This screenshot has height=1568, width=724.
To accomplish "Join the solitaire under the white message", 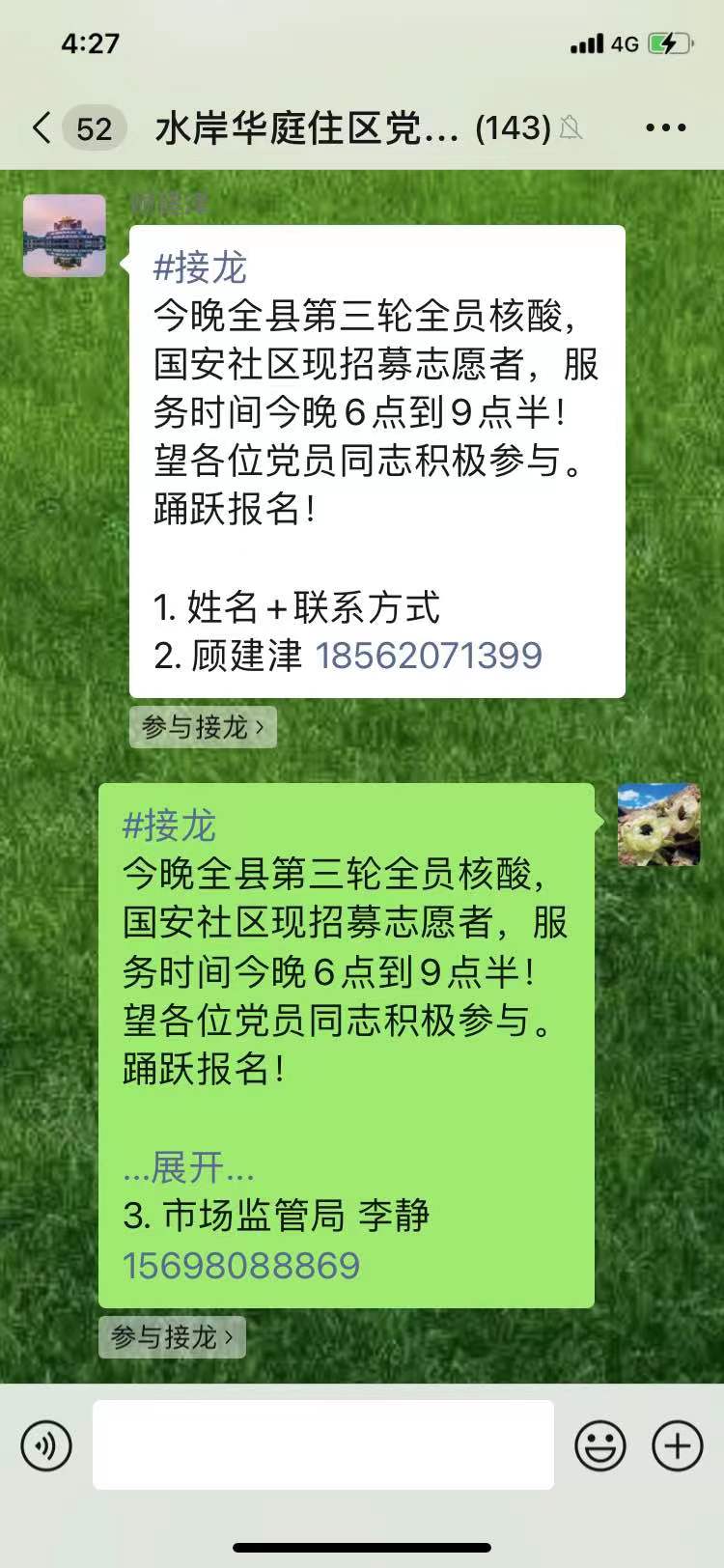I will point(203,727).
